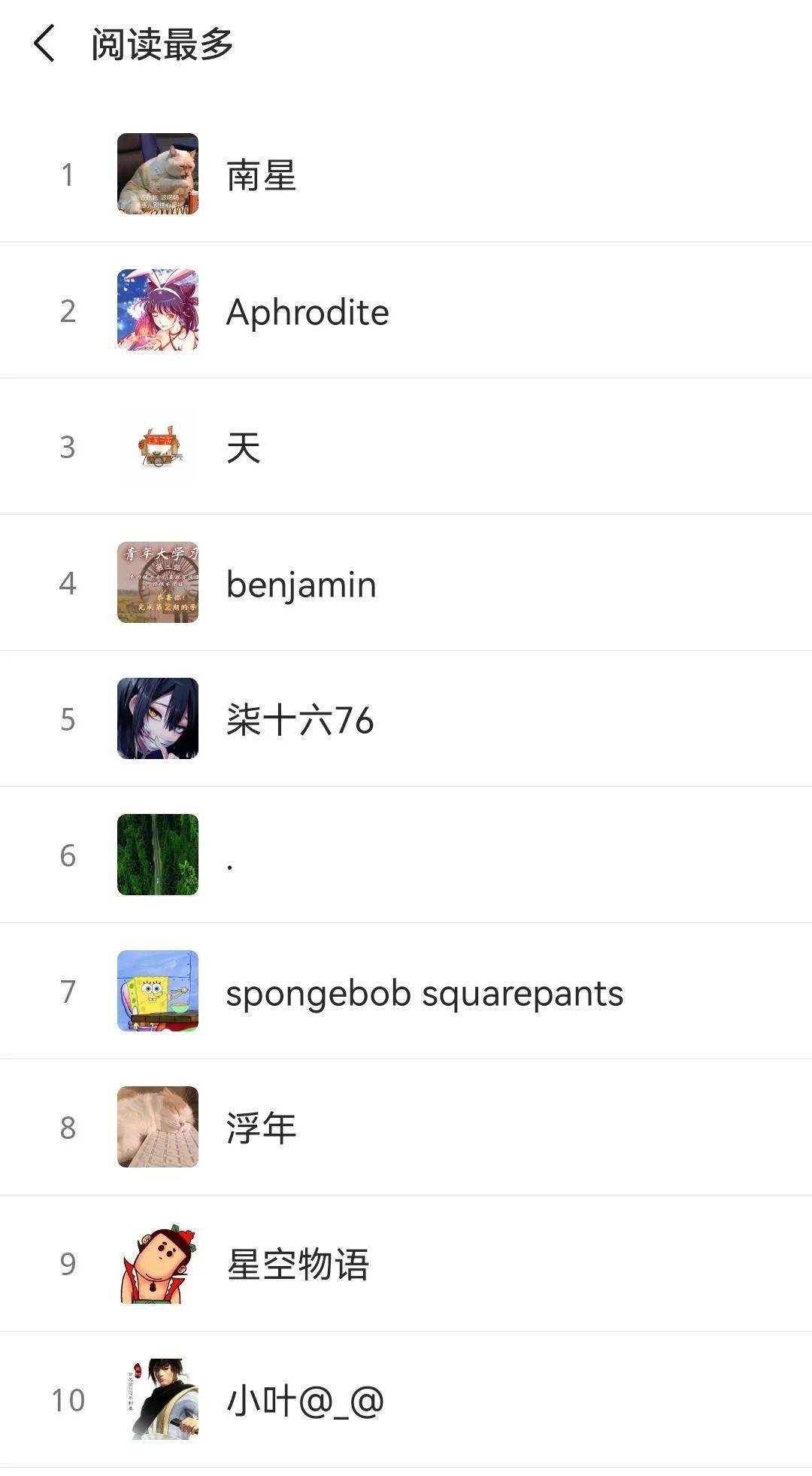Open benjamin's row
812x1476 pixels.
pyautogui.click(x=406, y=583)
